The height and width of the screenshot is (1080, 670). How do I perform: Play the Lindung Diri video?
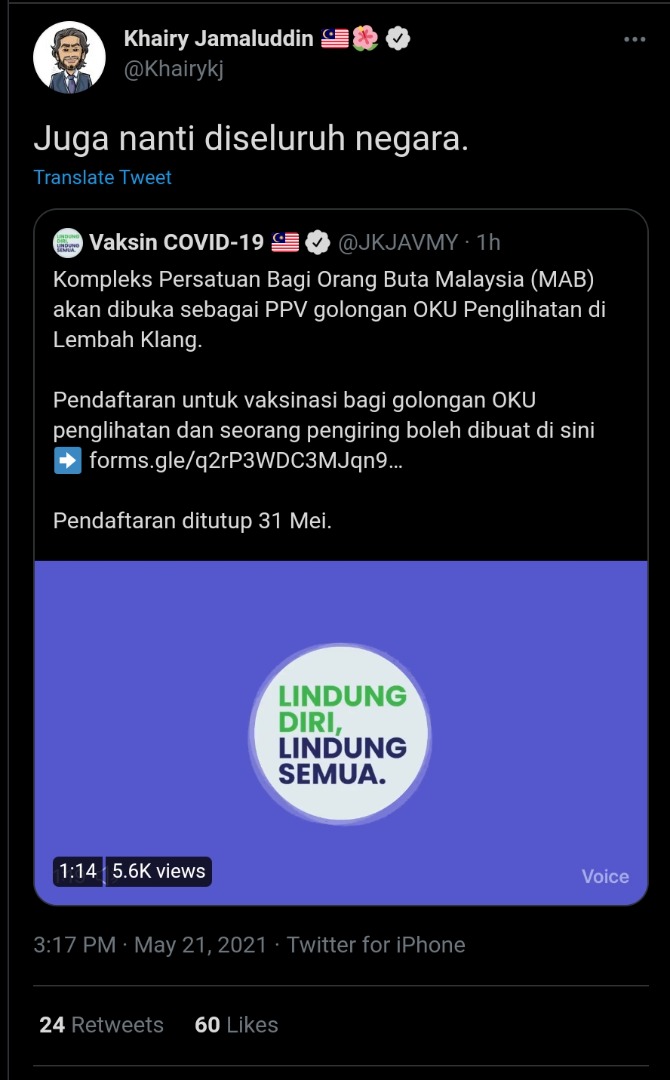click(340, 733)
